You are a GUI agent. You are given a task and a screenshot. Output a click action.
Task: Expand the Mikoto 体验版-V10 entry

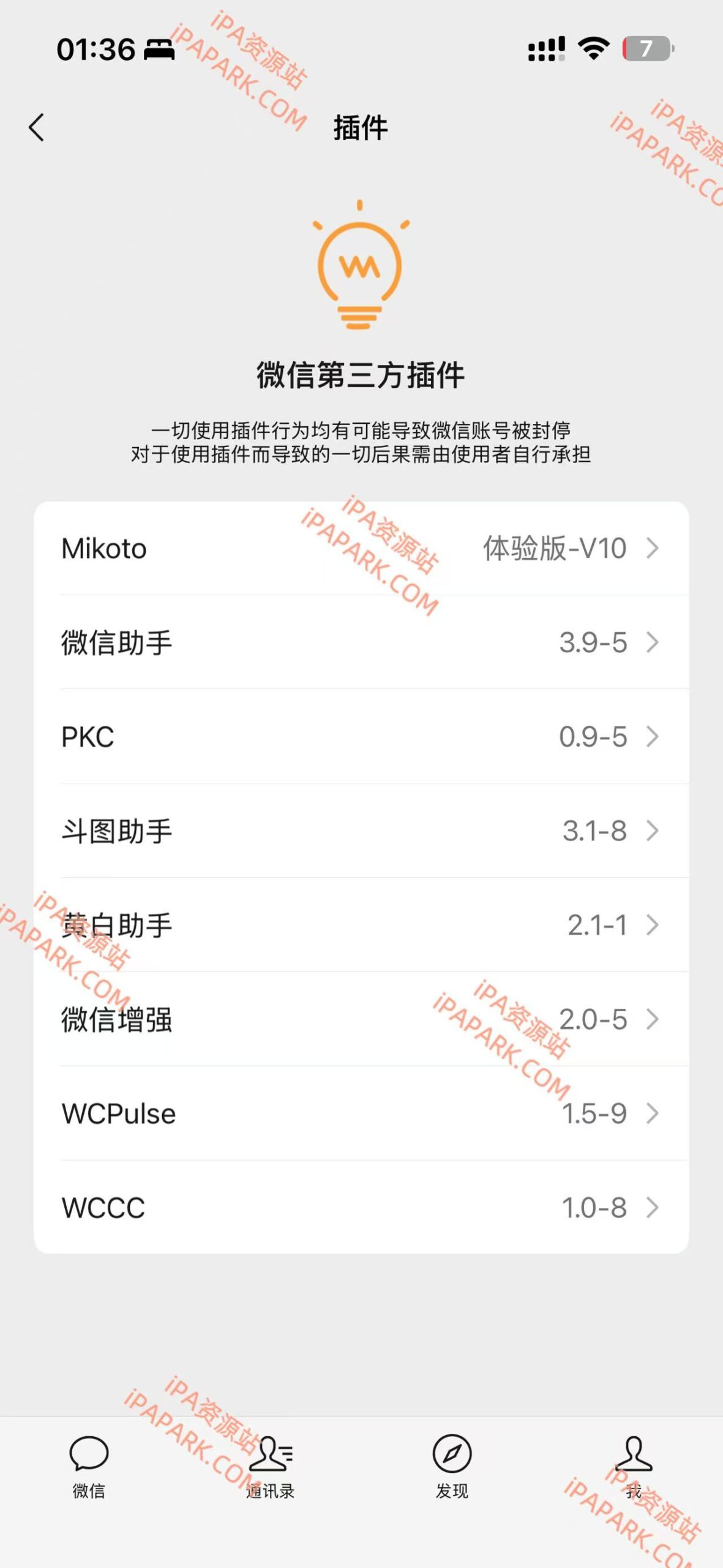[361, 549]
